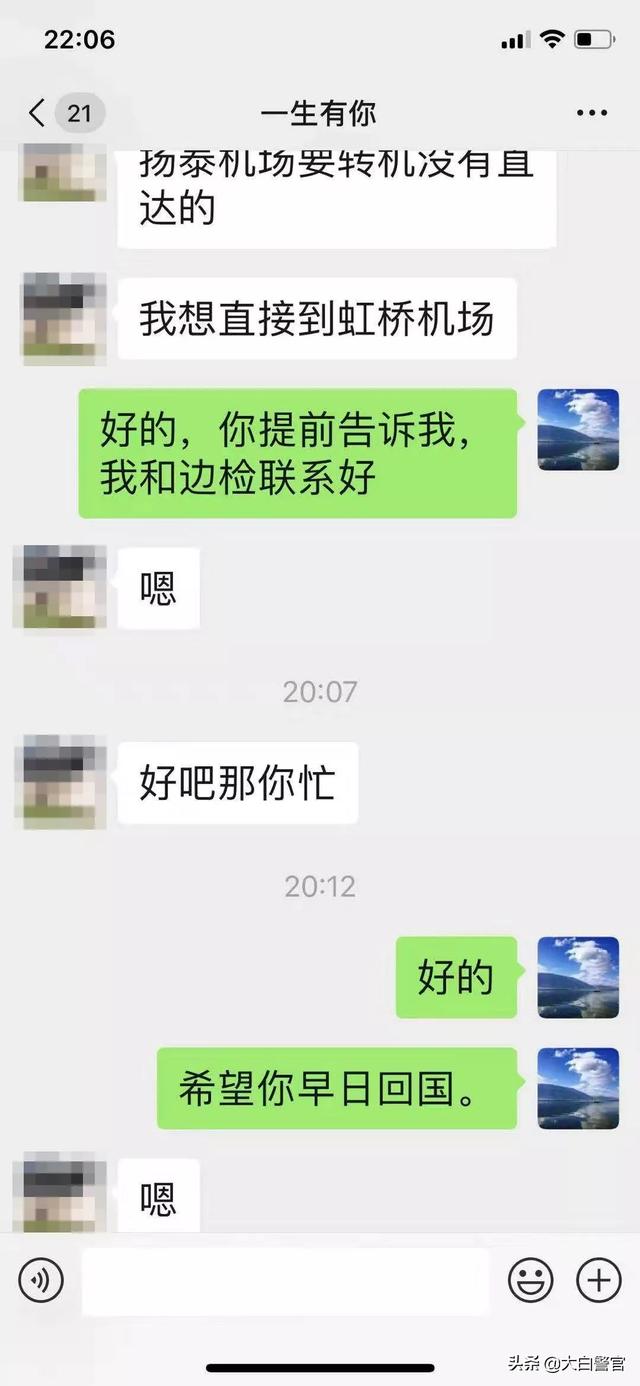
Task: Switch to voice message input
Action: pos(41,1279)
